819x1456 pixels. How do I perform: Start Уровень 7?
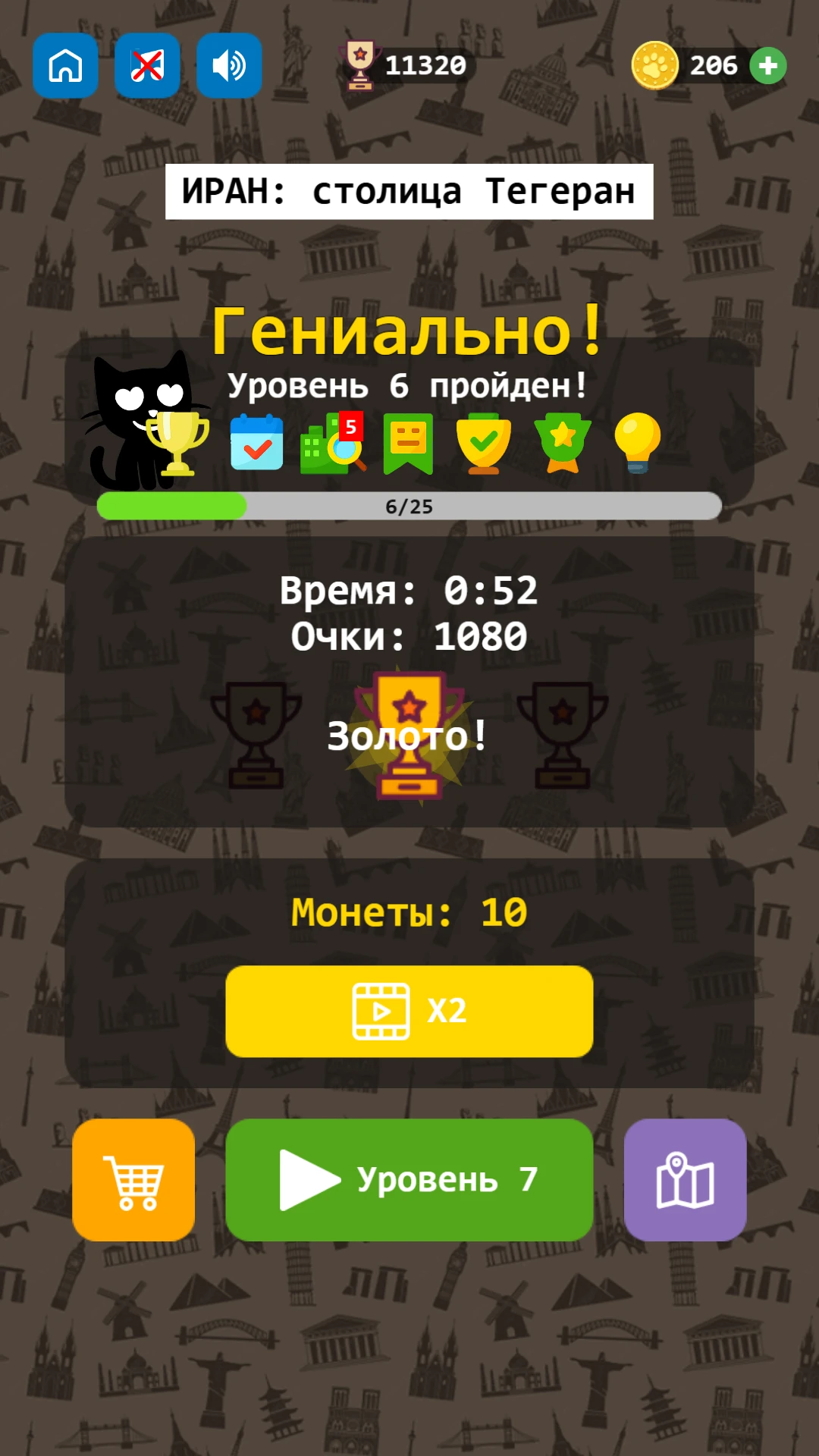tap(409, 1179)
